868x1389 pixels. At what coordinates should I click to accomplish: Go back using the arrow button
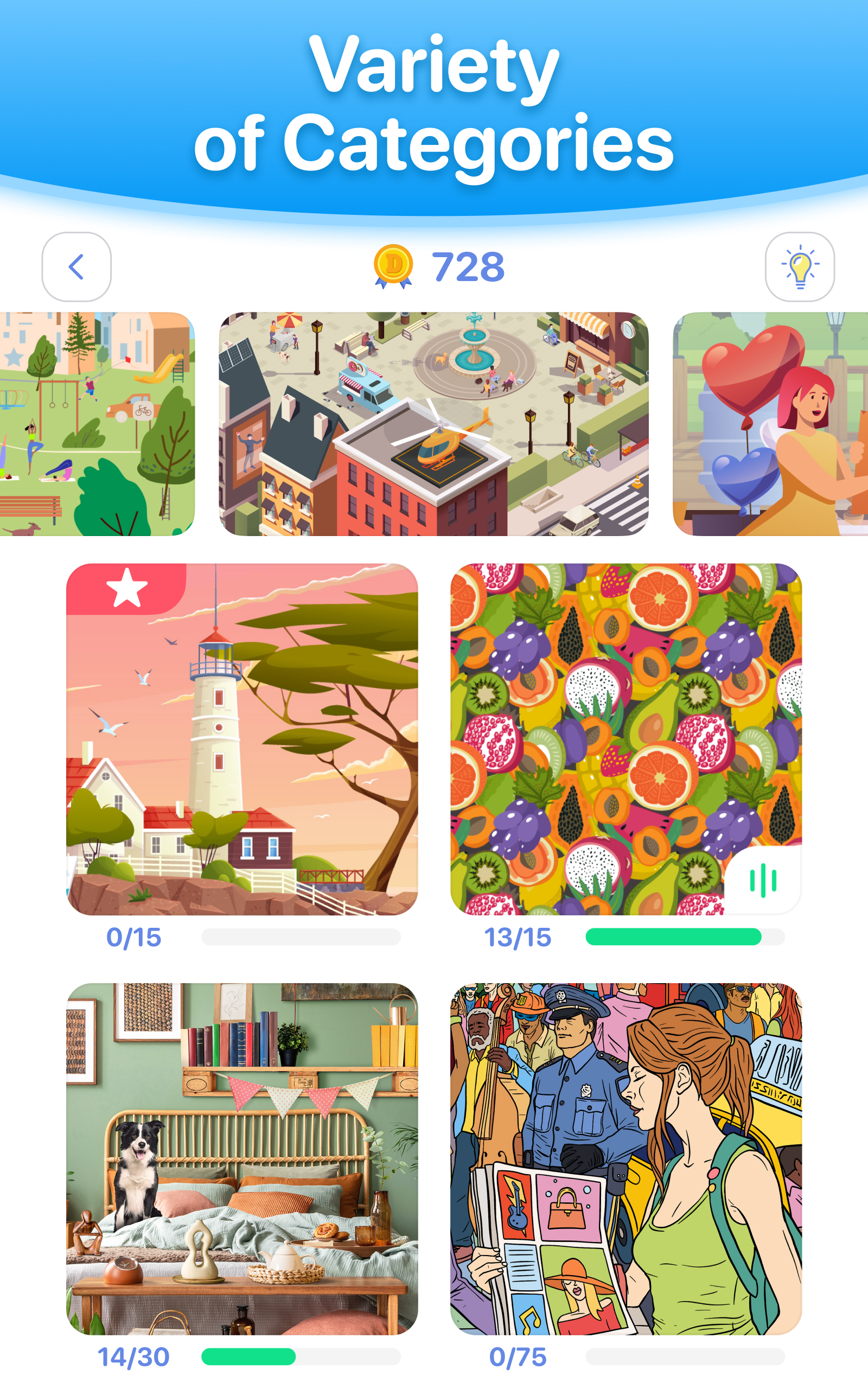(76, 267)
